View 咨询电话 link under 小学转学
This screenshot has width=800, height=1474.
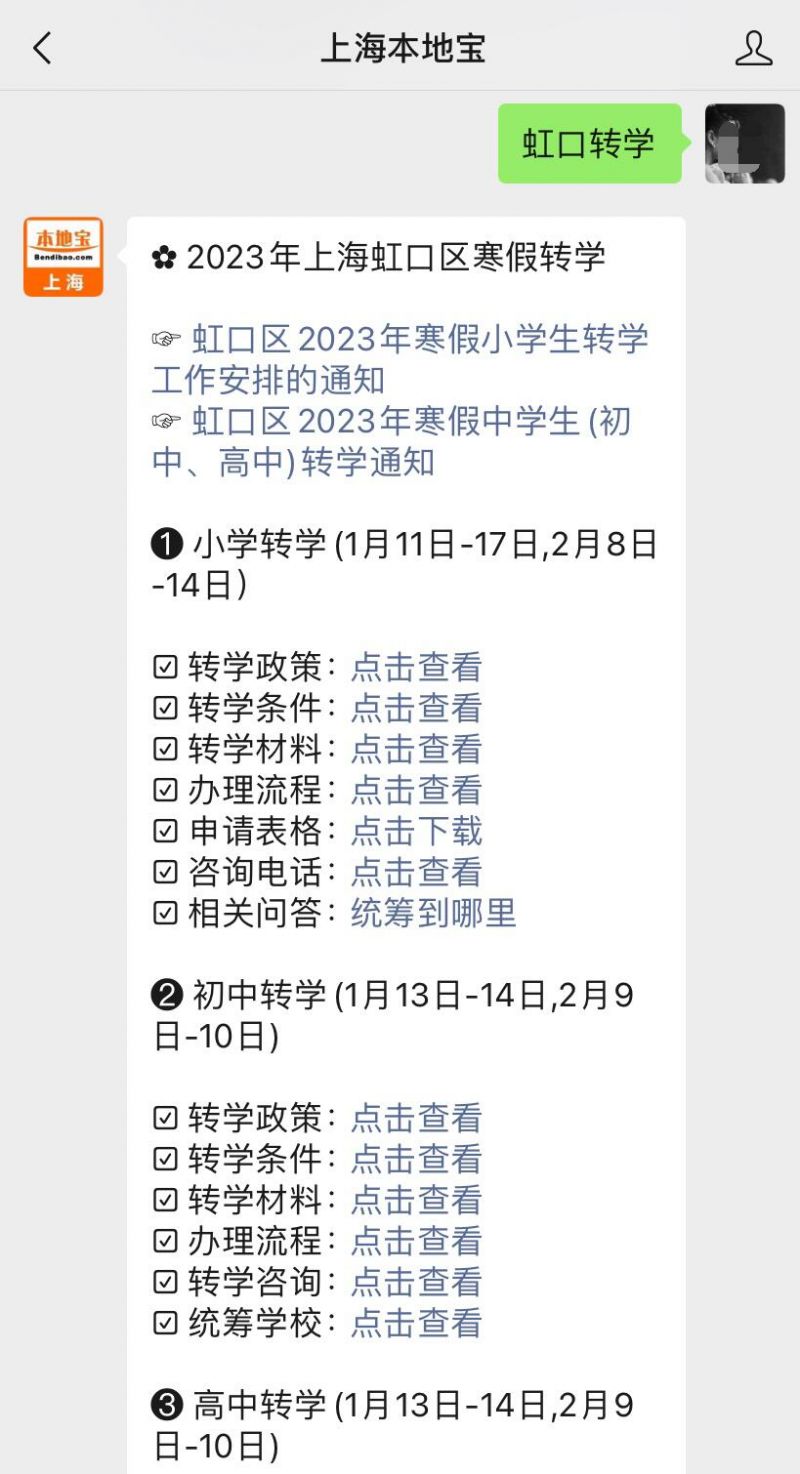coord(416,872)
